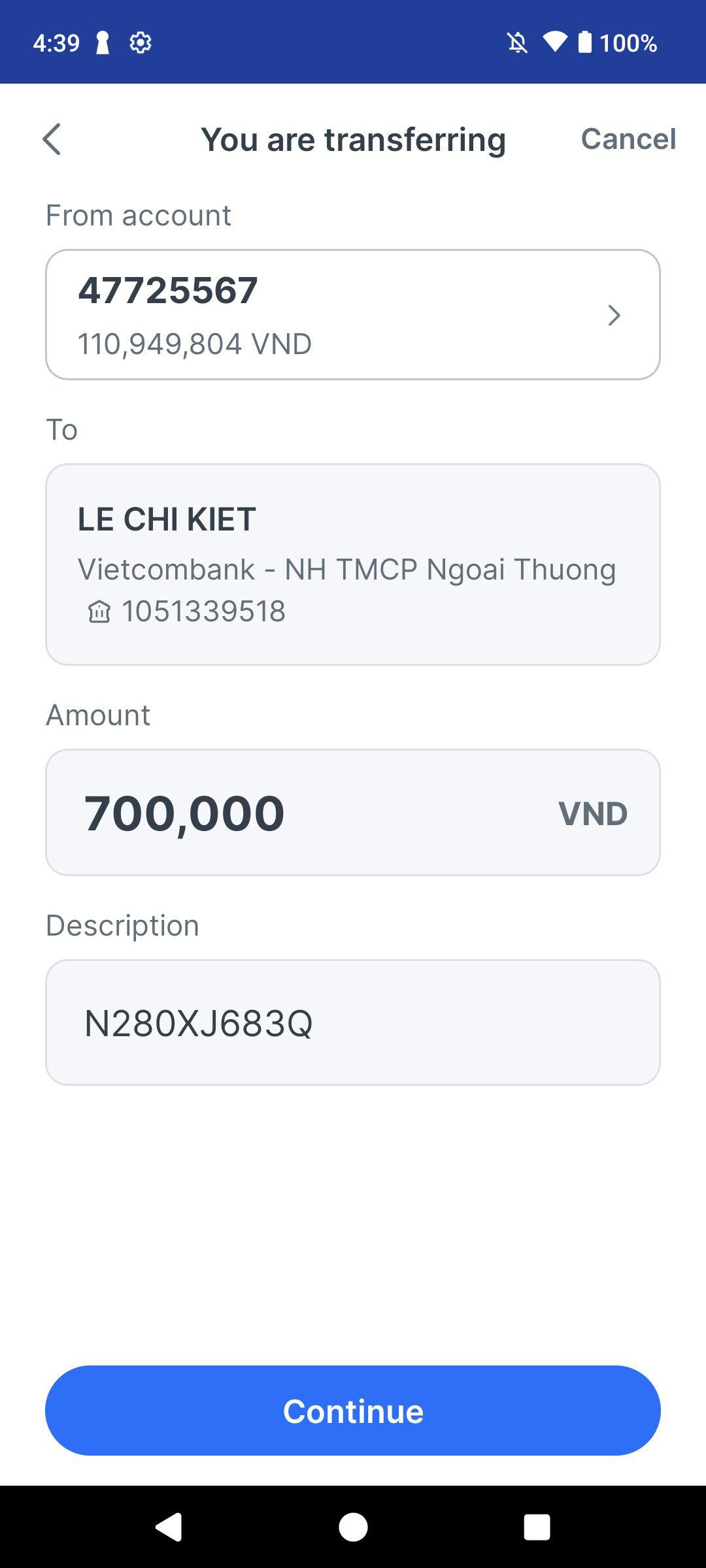The width and height of the screenshot is (706, 1568).
Task: Open recent apps from navigation bar
Action: pyautogui.click(x=537, y=1527)
